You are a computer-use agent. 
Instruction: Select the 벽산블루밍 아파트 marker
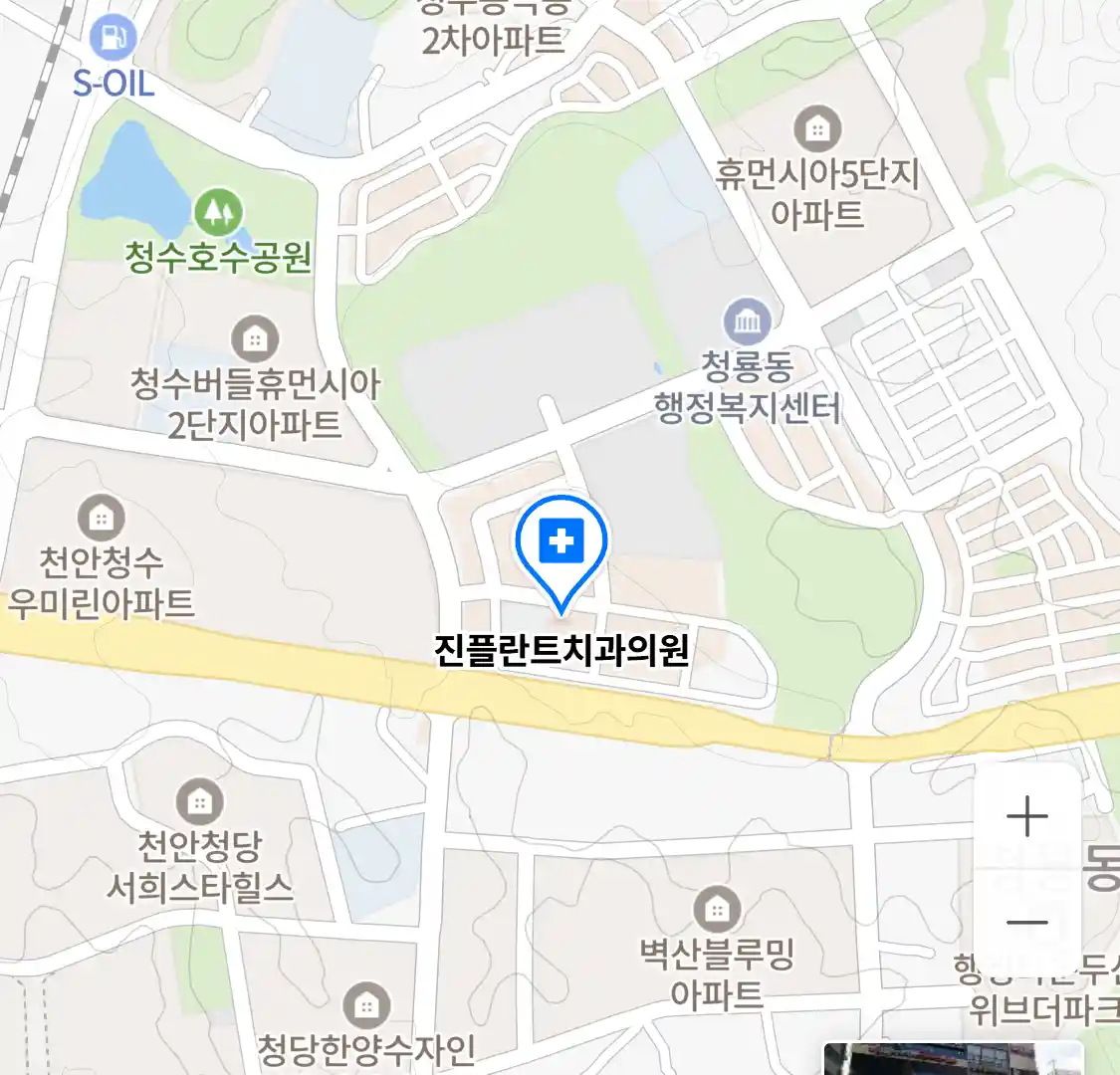coord(716,909)
